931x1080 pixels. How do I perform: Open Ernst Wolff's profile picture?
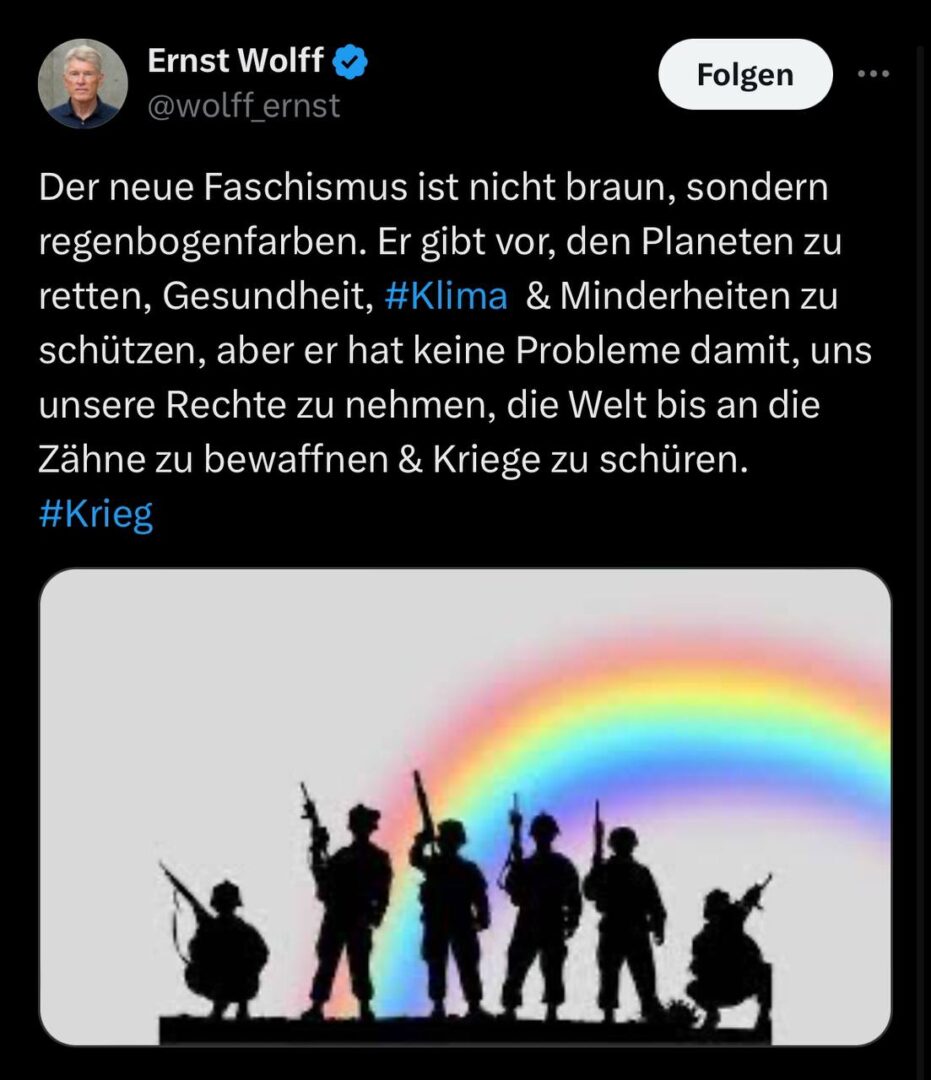tap(83, 84)
